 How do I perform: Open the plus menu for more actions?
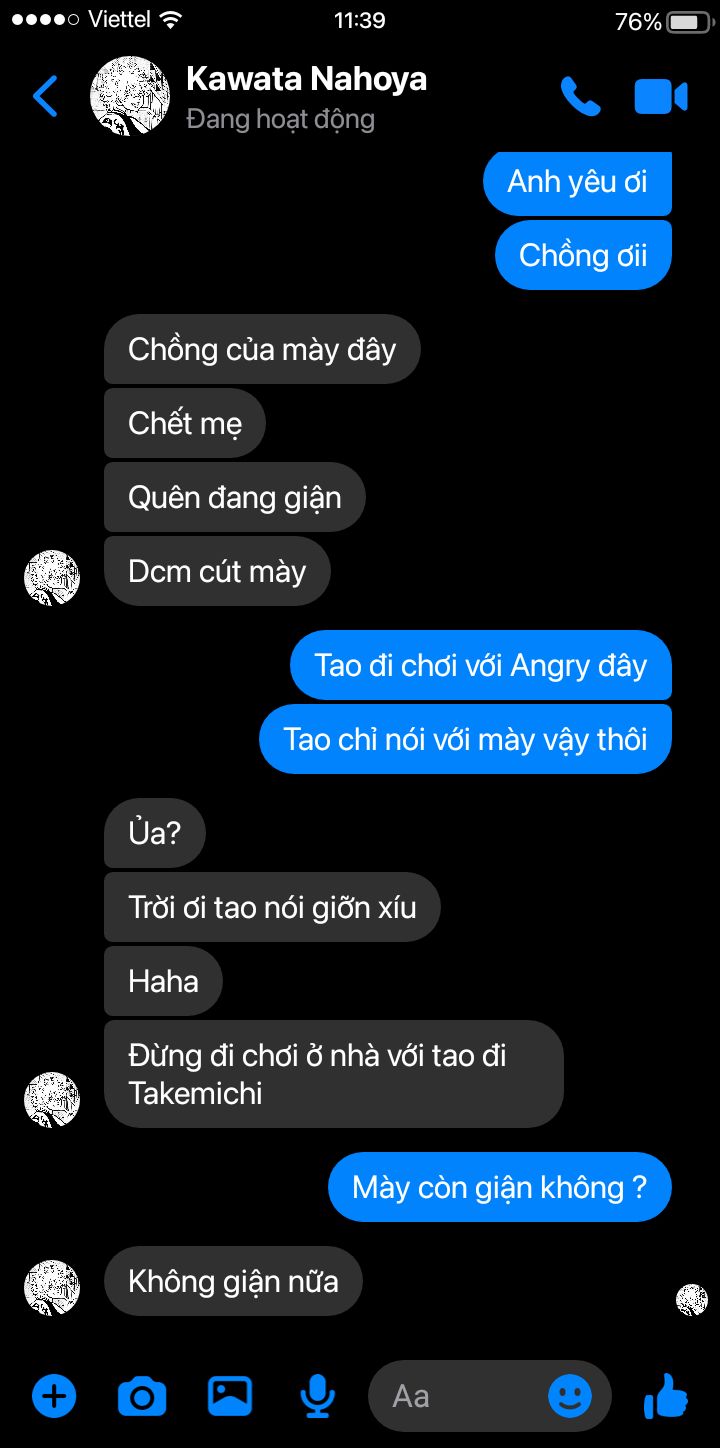54,1396
